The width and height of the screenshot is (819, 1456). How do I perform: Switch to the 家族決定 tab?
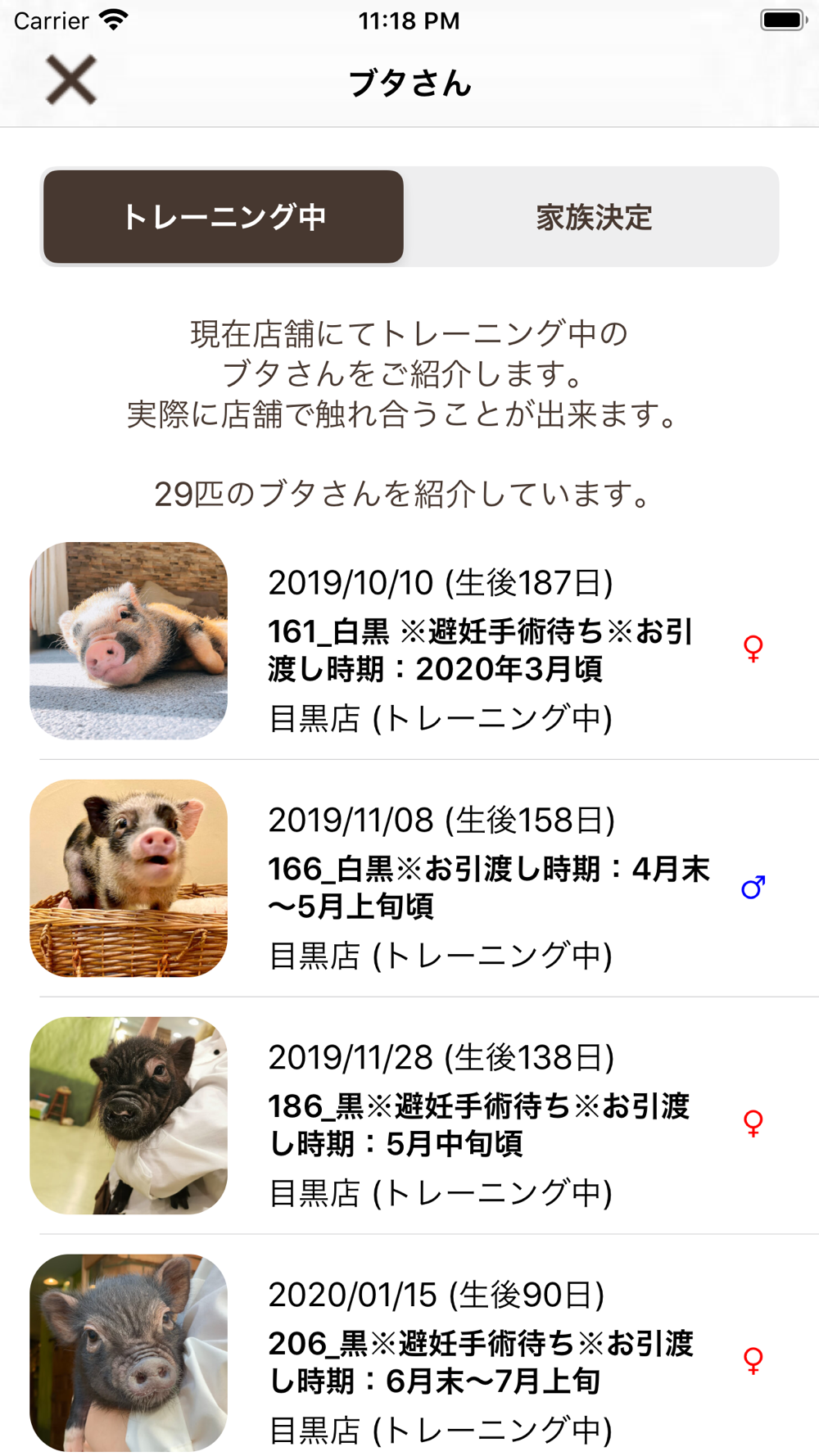point(594,217)
